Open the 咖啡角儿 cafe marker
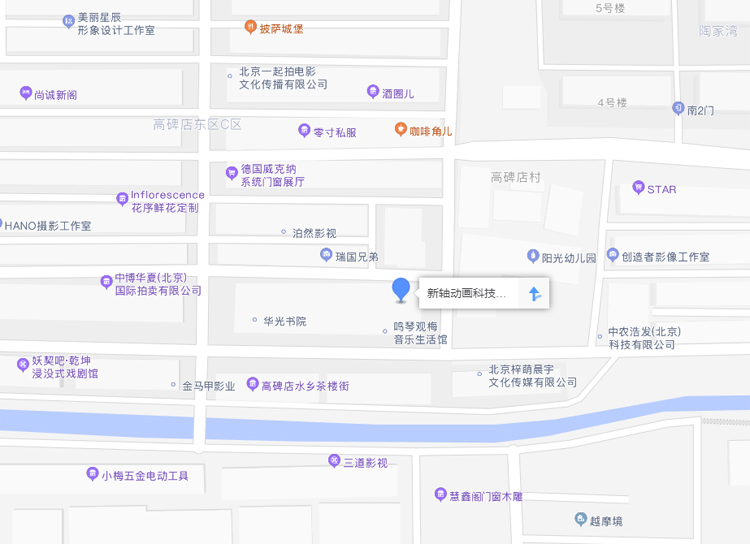 click(x=401, y=130)
